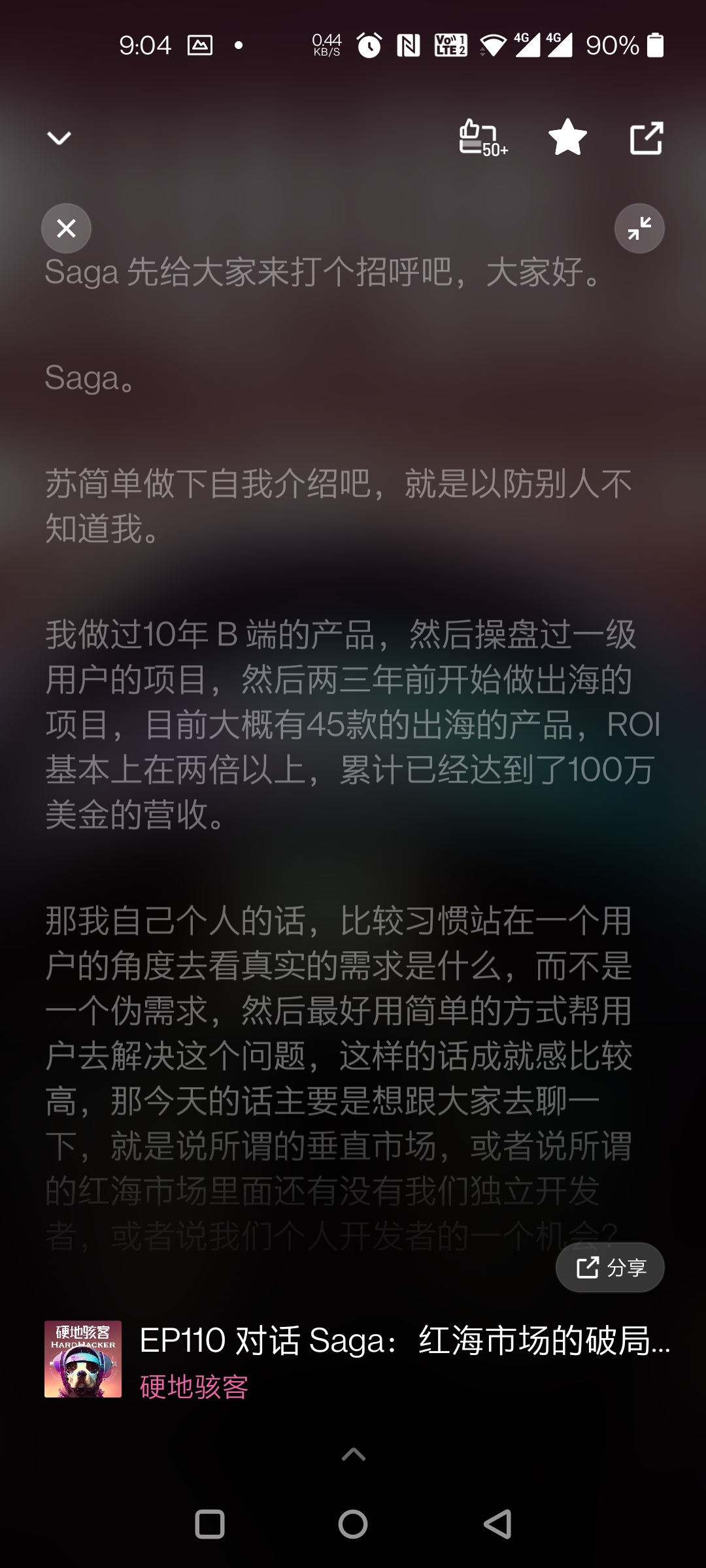Collapse the player with the down chevron
Viewport: 706px width, 1568px height.
(59, 138)
